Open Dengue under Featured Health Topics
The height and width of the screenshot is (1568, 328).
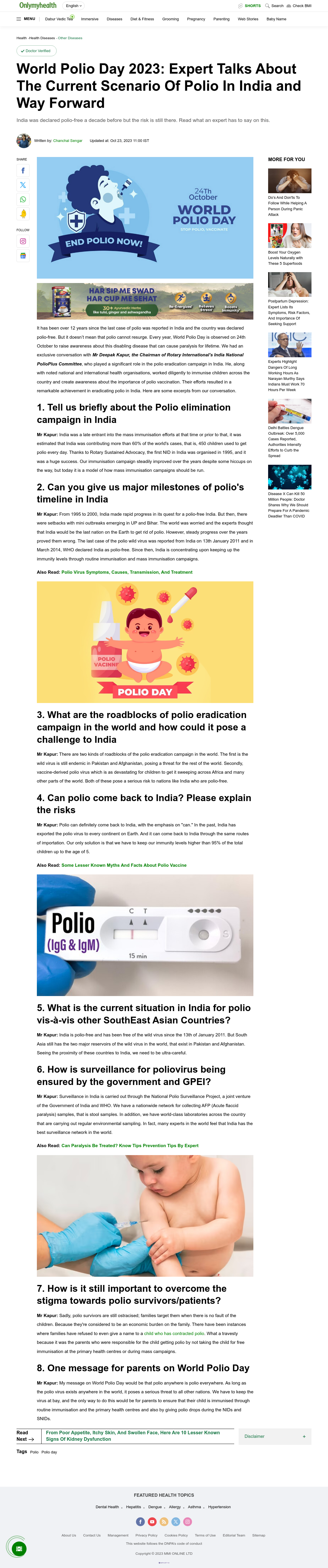(155, 1506)
